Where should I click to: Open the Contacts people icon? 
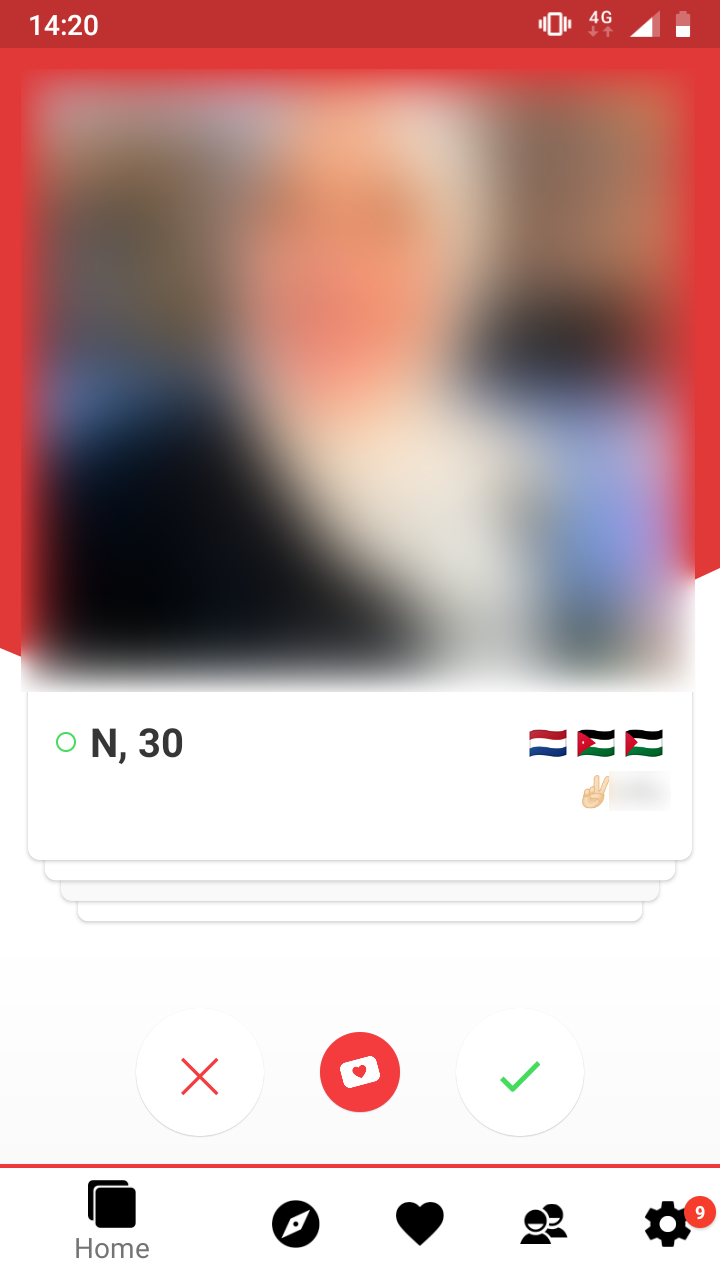click(x=543, y=1222)
